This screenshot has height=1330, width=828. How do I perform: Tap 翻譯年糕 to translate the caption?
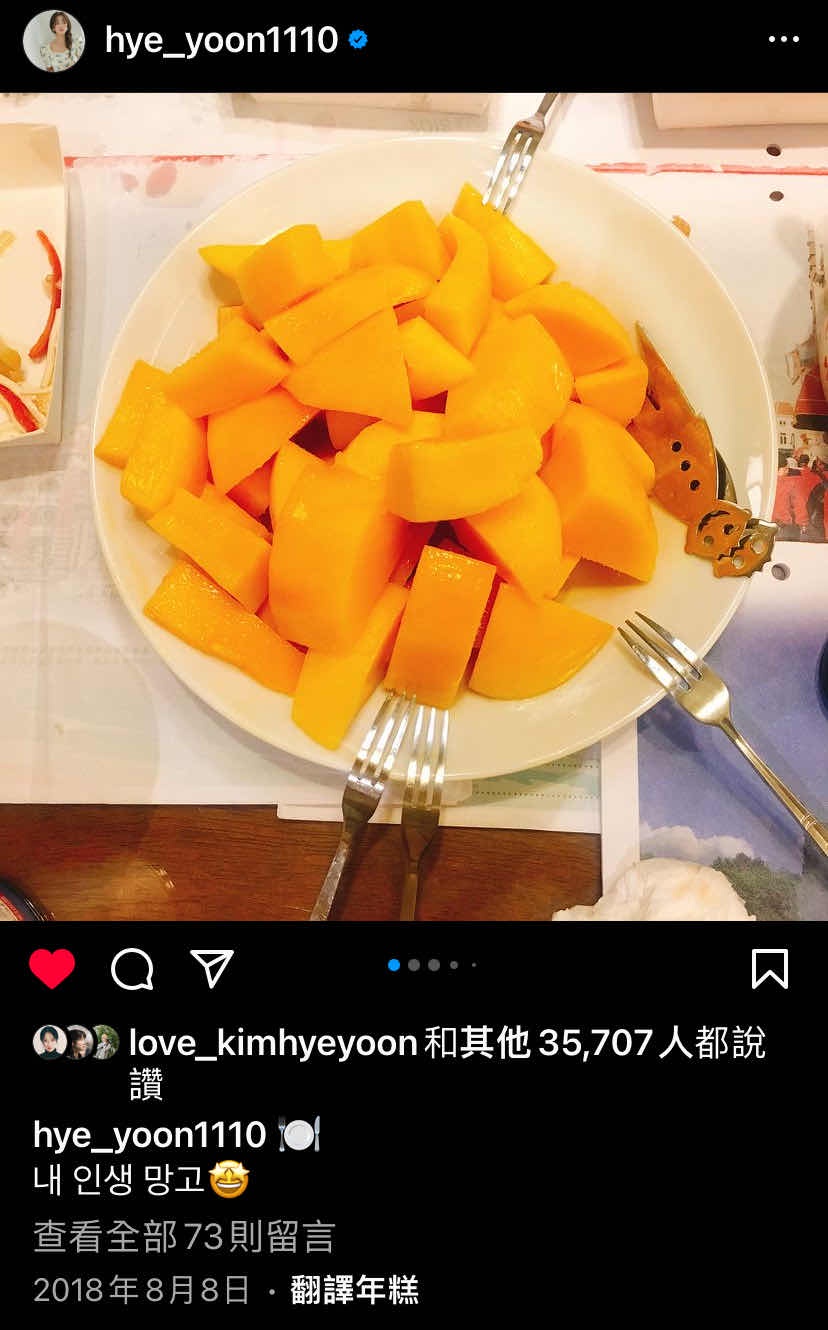pyautogui.click(x=354, y=1290)
